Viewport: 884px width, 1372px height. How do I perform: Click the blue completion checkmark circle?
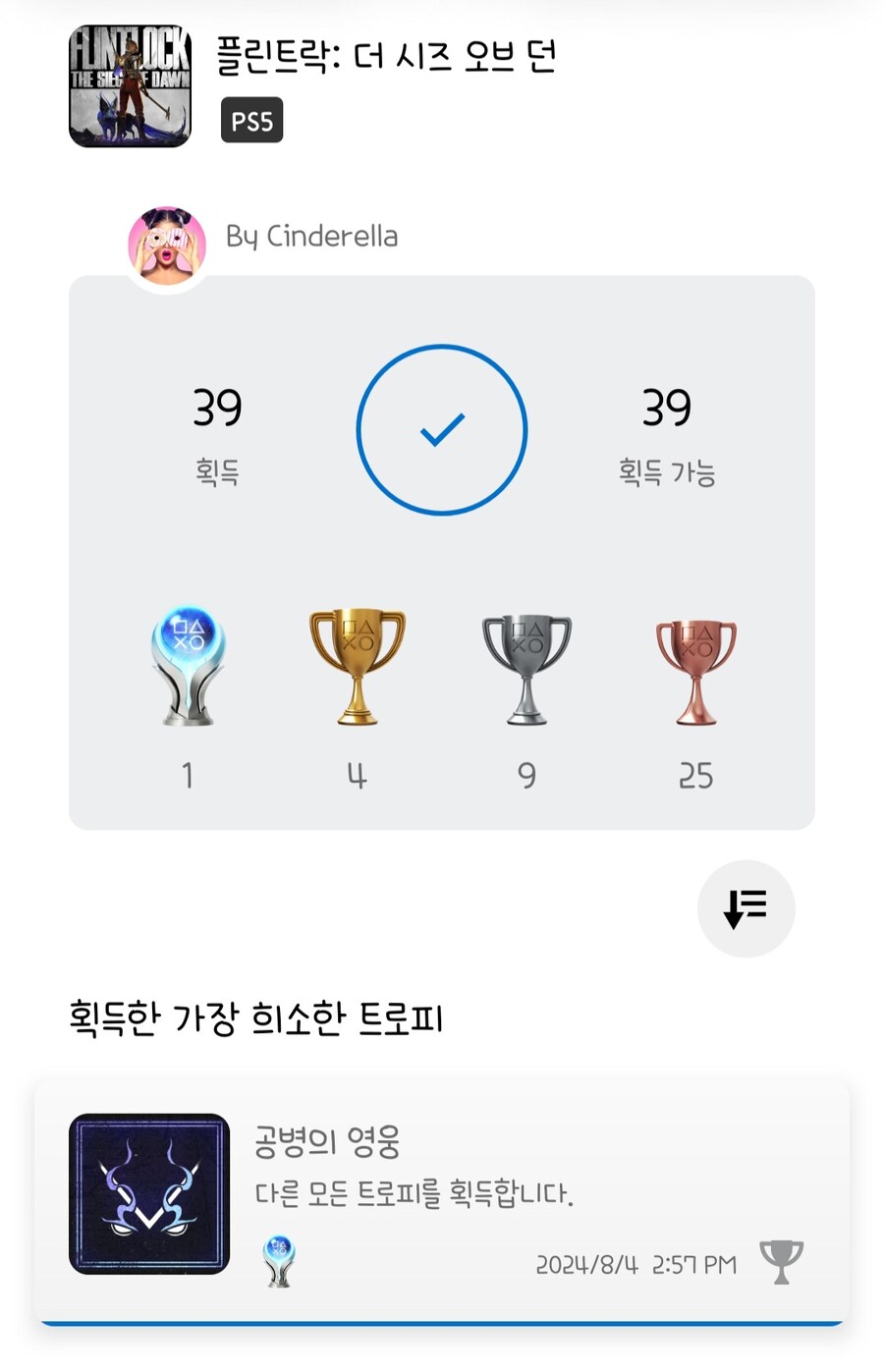pyautogui.click(x=442, y=429)
